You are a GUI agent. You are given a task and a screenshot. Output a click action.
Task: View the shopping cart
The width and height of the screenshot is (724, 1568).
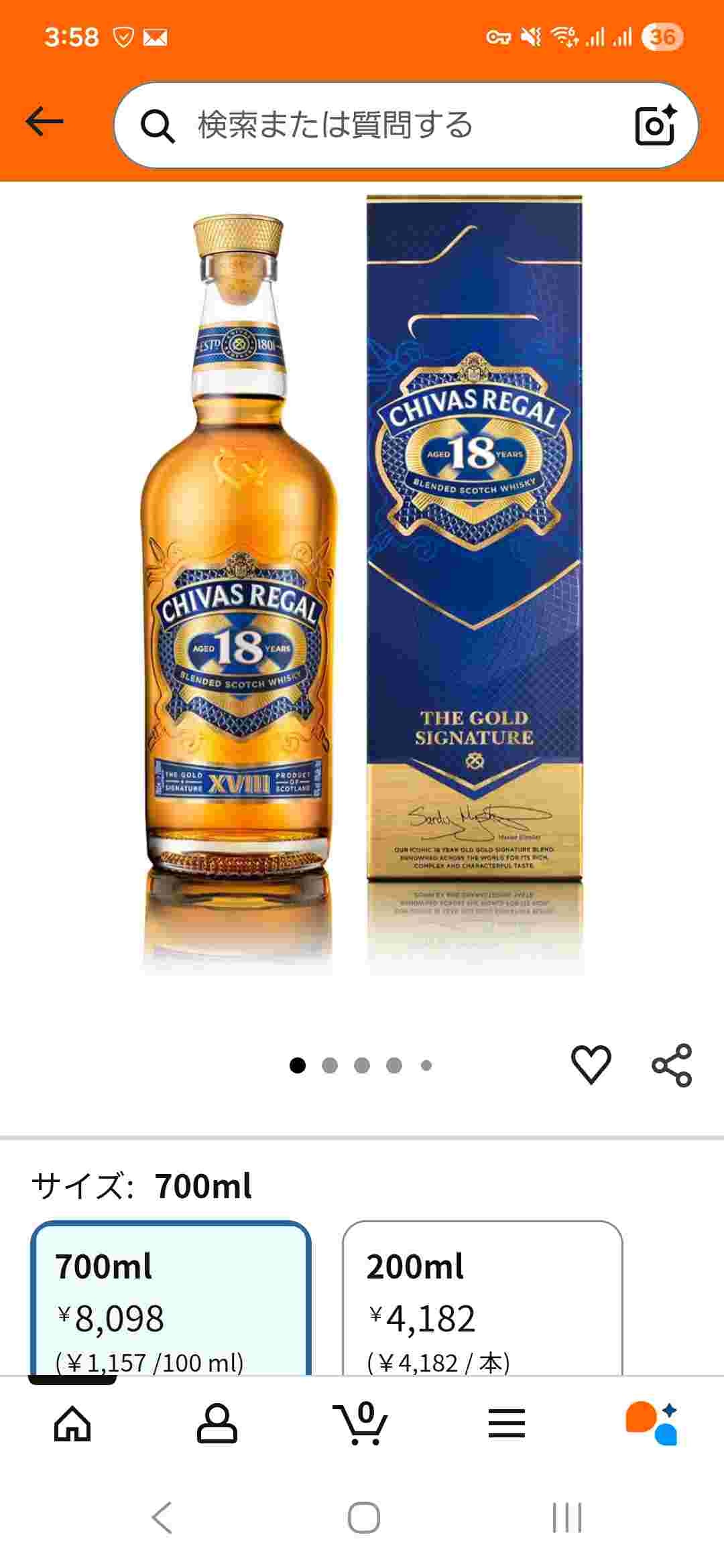click(x=361, y=1423)
